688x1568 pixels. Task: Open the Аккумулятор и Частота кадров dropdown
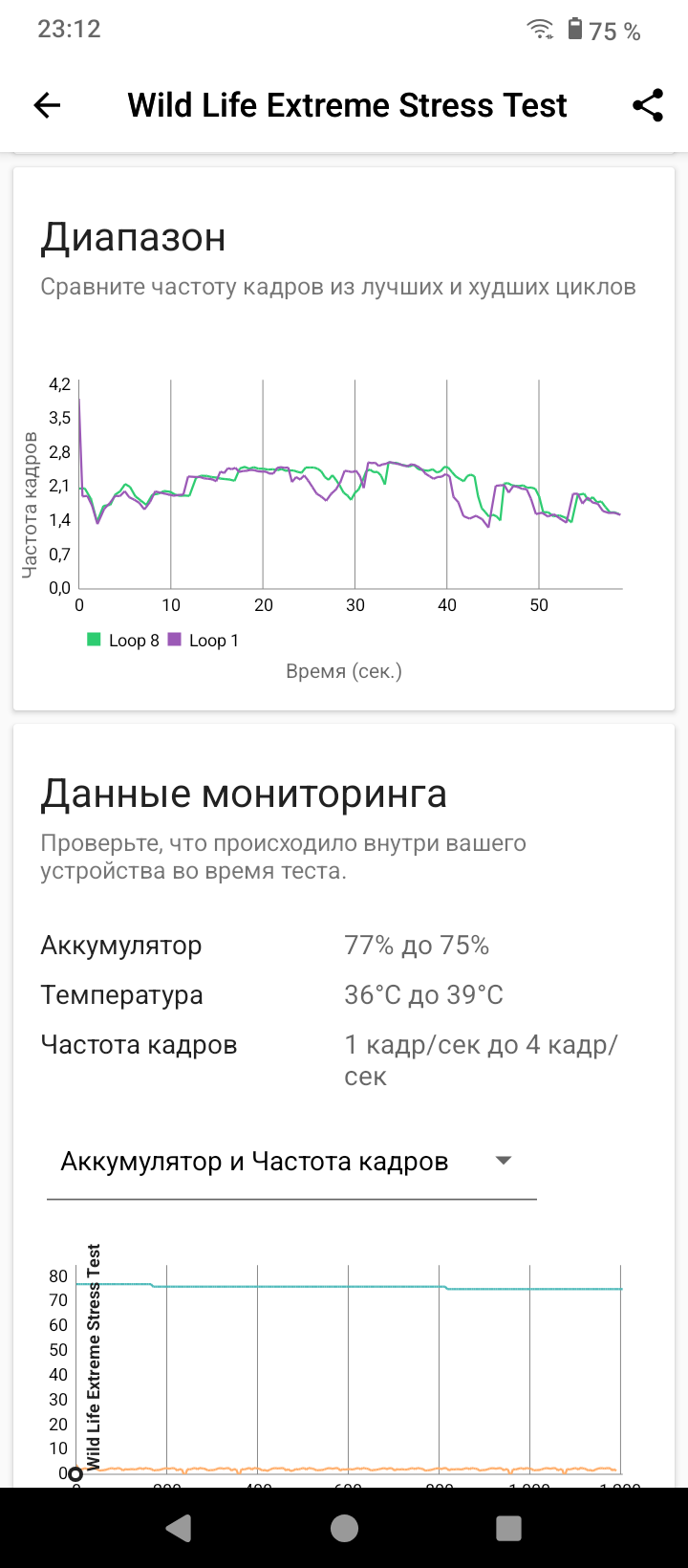click(x=290, y=1162)
